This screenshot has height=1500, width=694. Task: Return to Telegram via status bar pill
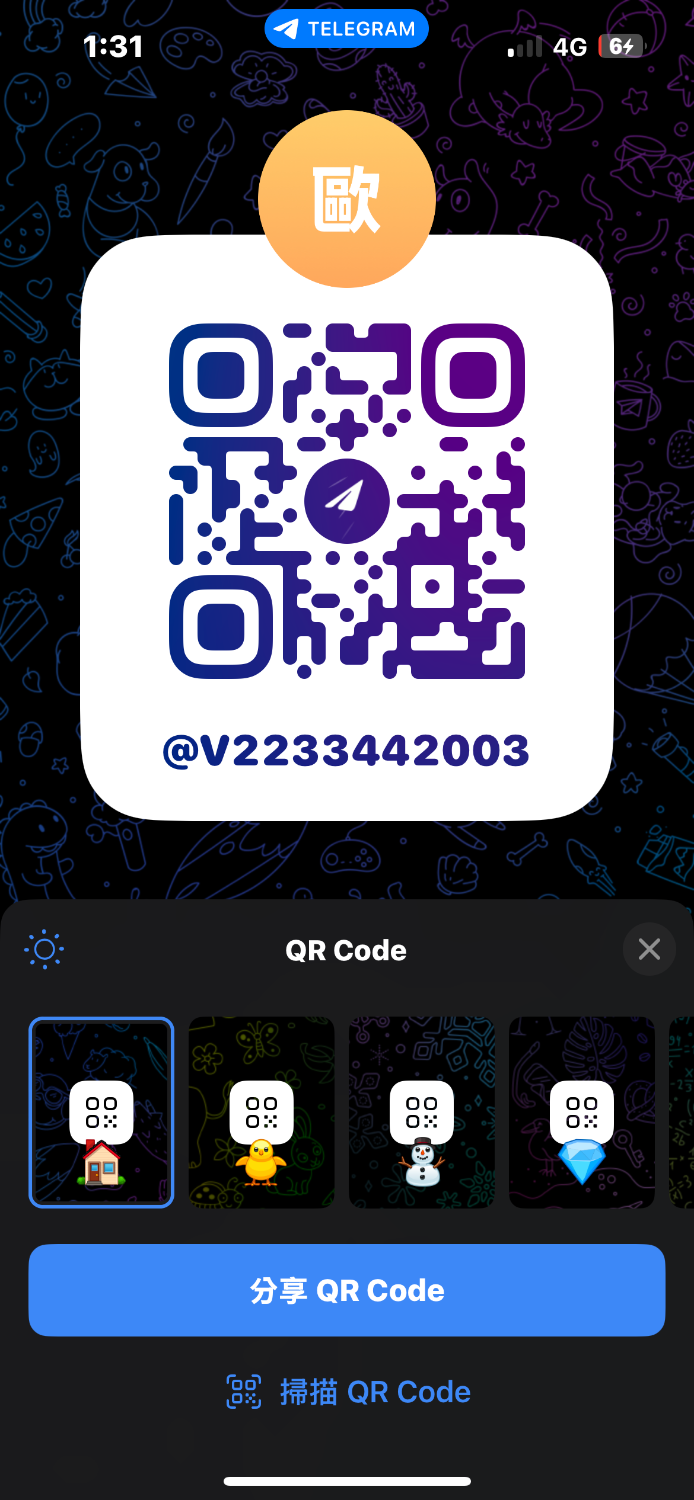tap(346, 29)
